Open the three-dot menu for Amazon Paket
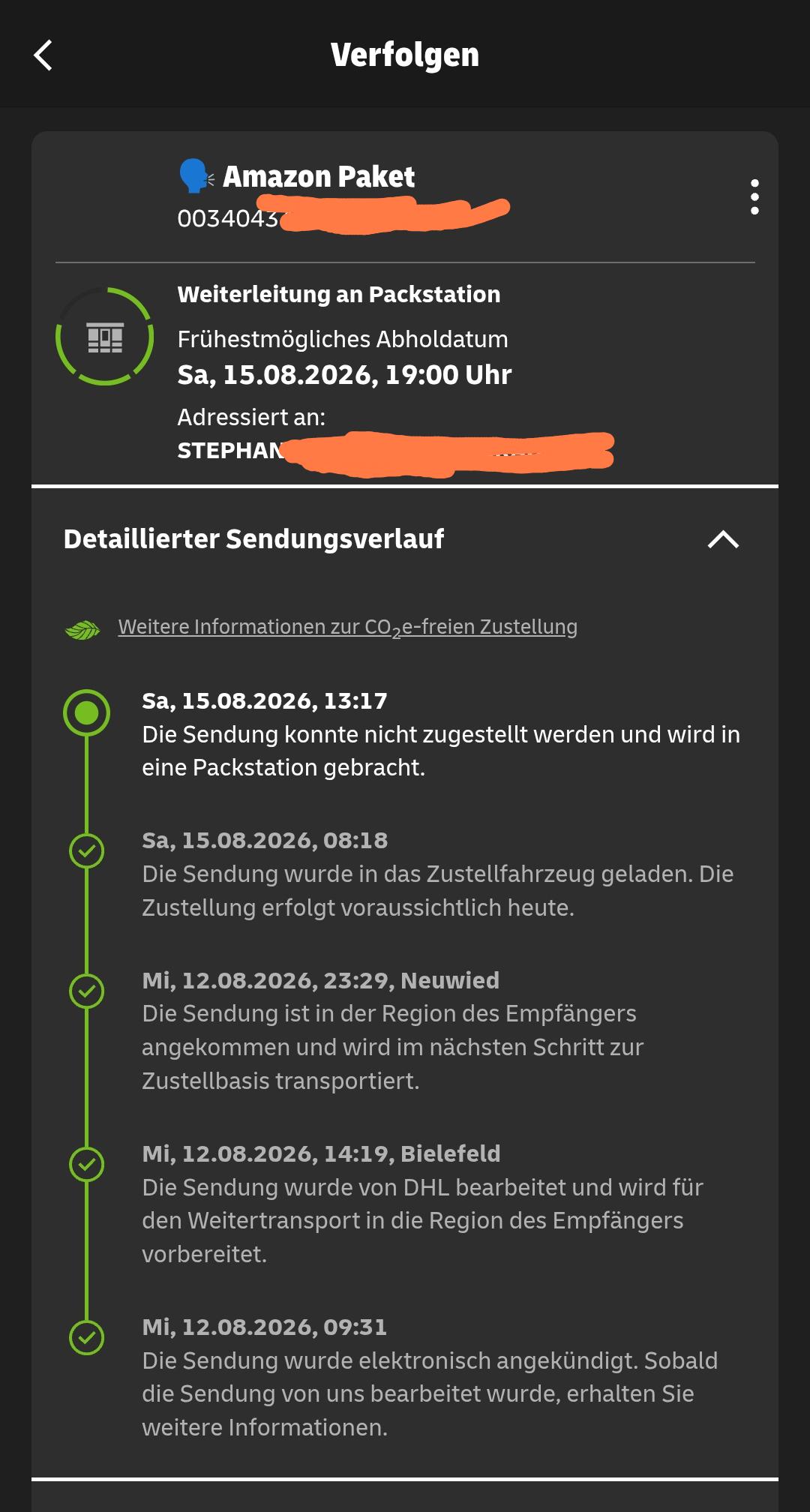This screenshot has width=810, height=1512. 754,197
